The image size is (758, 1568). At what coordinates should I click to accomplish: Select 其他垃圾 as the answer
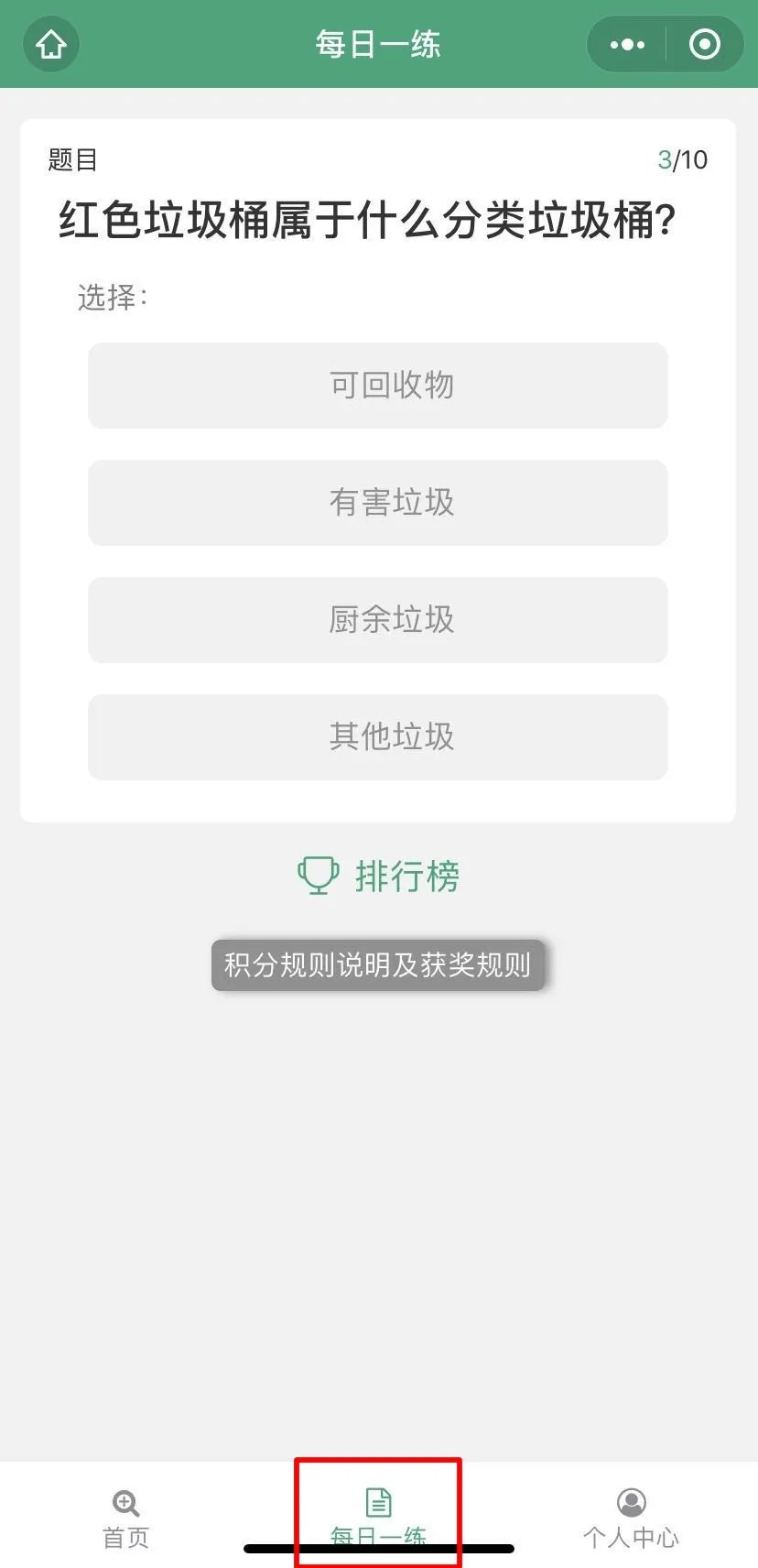click(x=378, y=737)
